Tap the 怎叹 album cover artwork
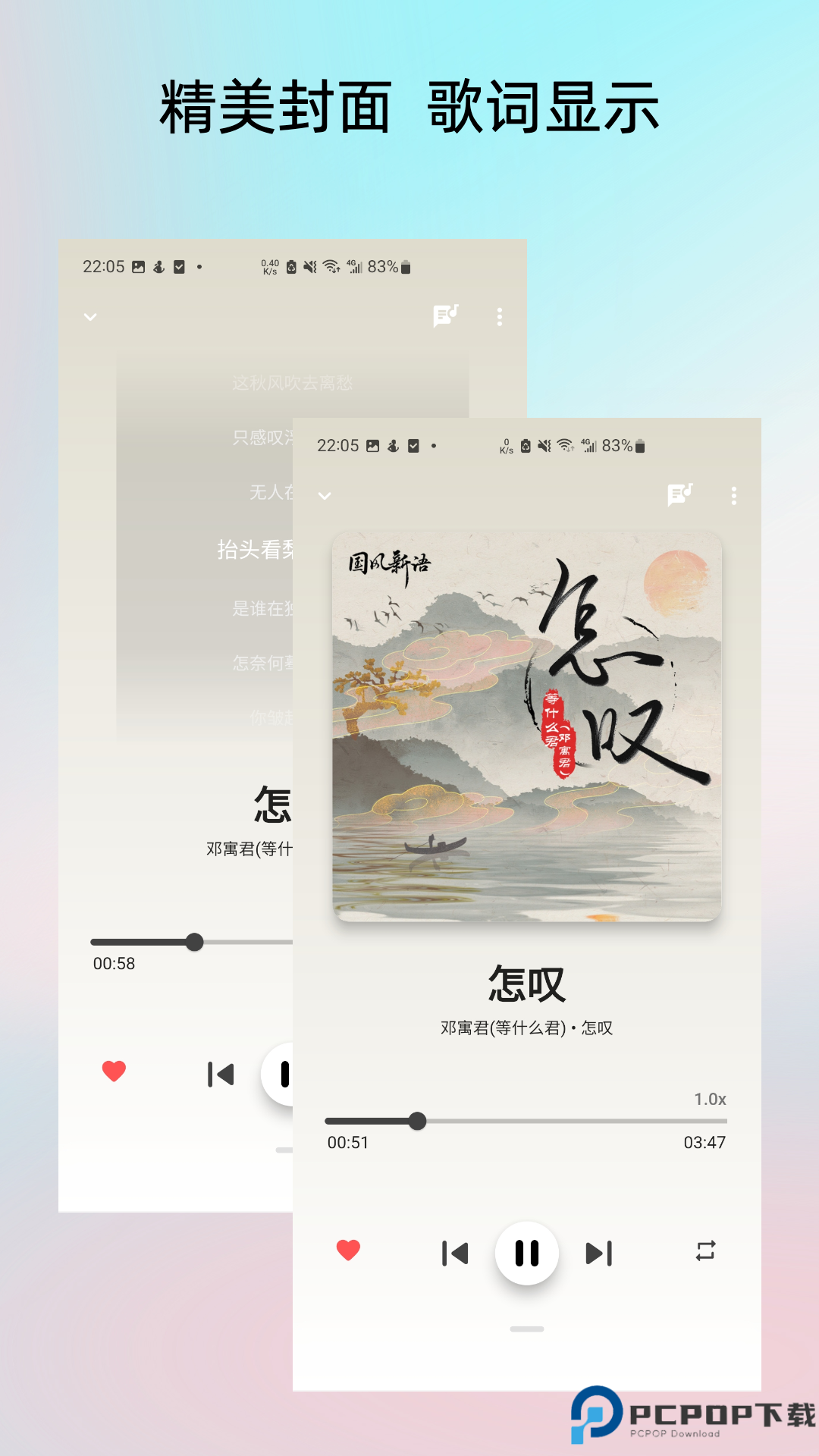819x1456 pixels. [x=527, y=728]
